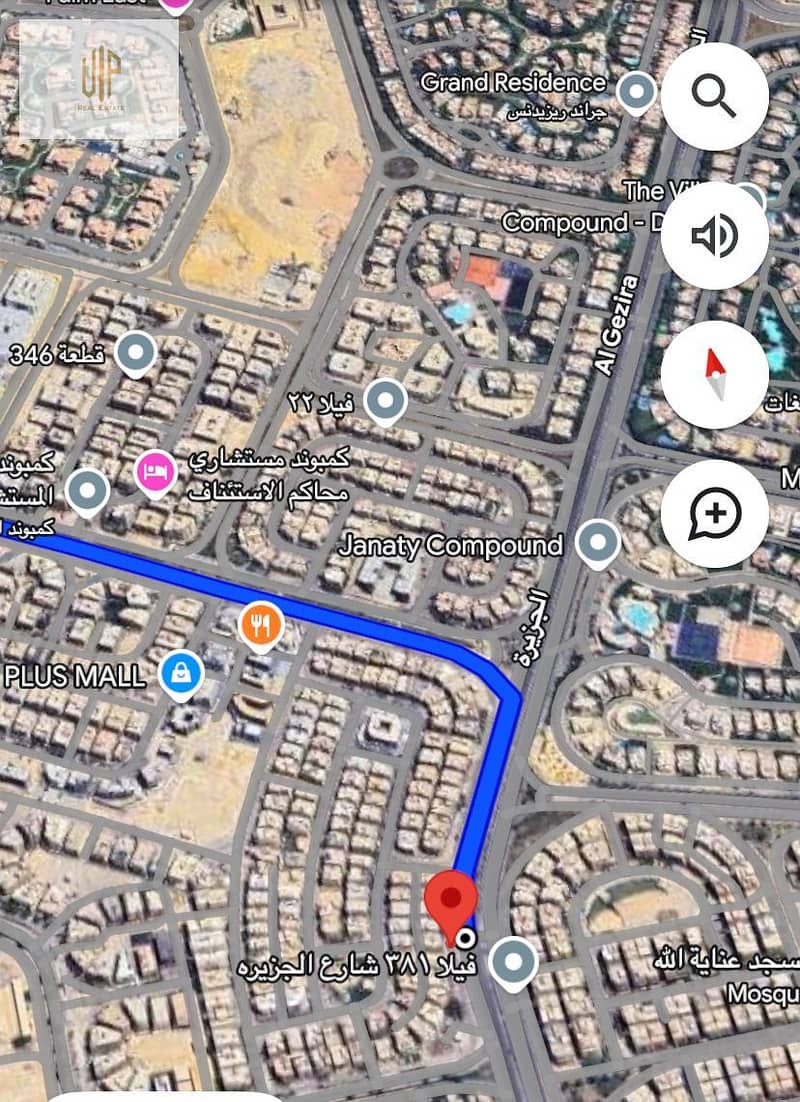Viewport: 800px width, 1102px height.
Task: Tap the orange restaurant pin
Action: (261, 624)
